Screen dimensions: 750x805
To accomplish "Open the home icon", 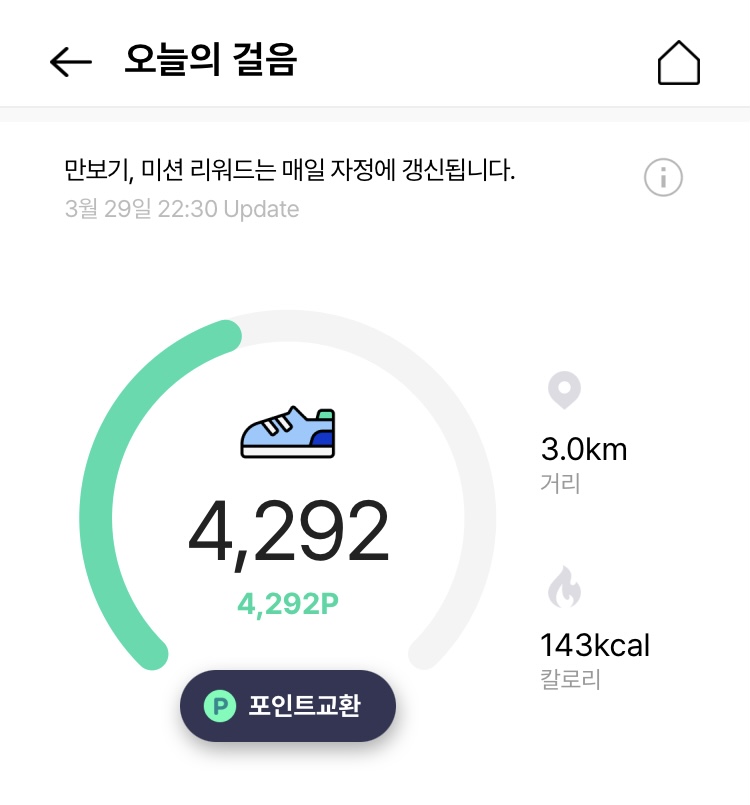I will tap(678, 62).
